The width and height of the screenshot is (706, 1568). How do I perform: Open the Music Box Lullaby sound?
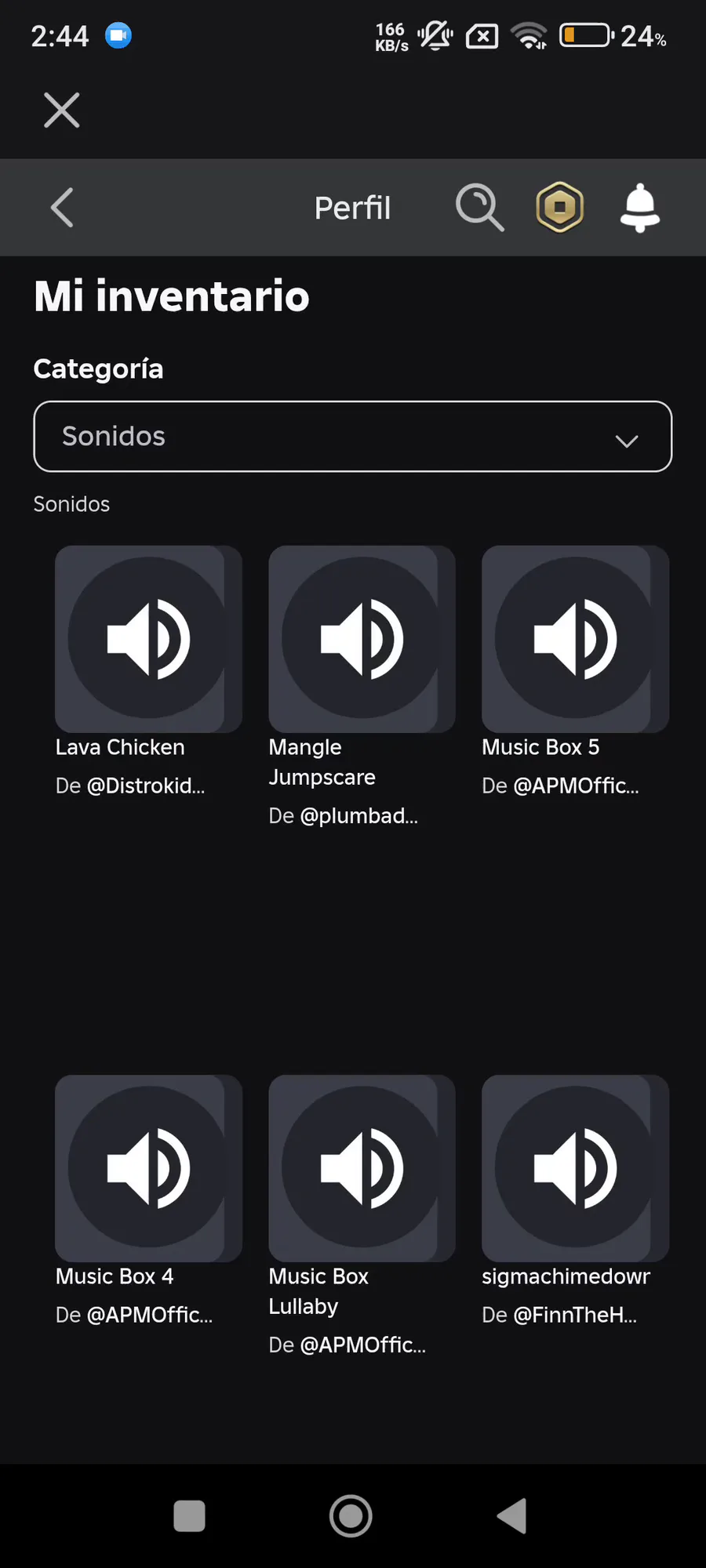click(x=362, y=1168)
